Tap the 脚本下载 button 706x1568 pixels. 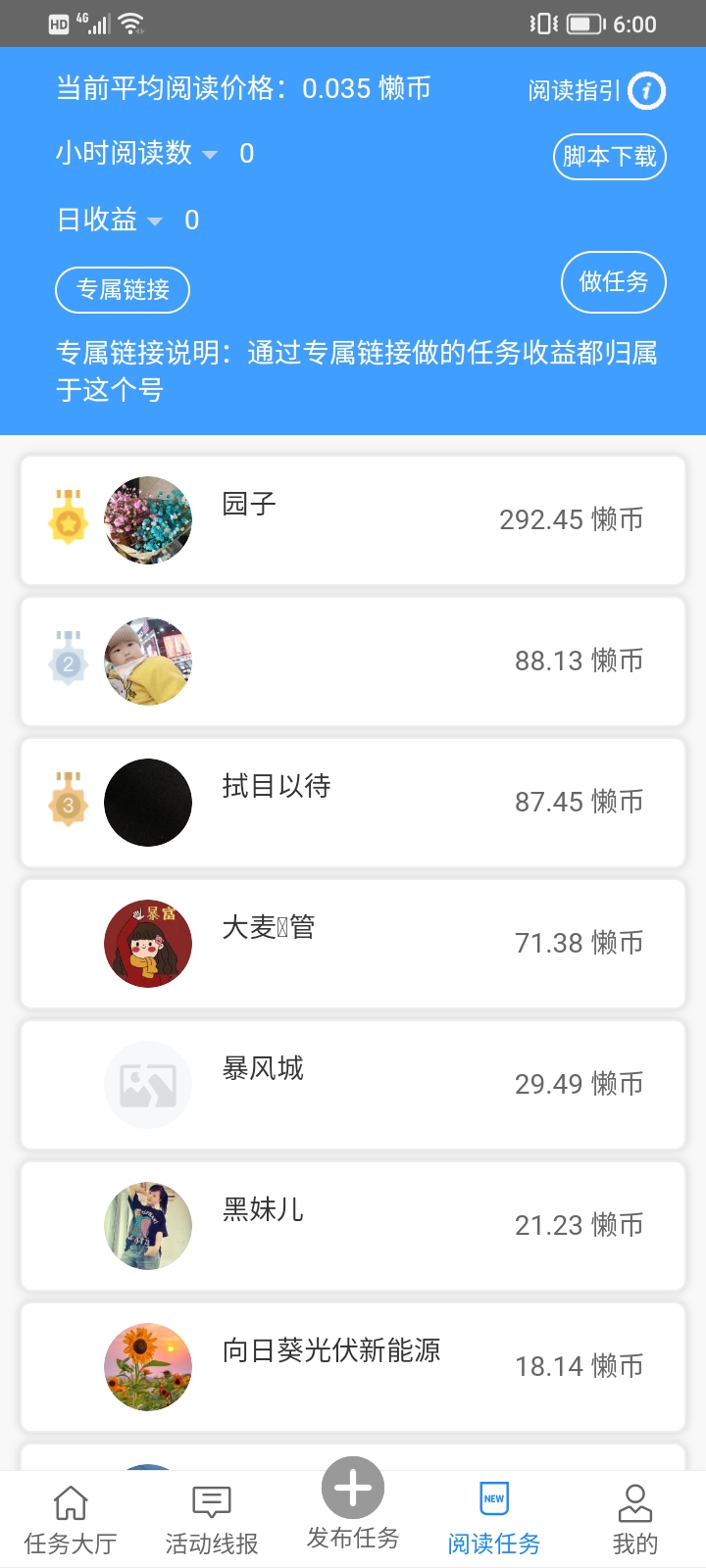click(x=609, y=157)
